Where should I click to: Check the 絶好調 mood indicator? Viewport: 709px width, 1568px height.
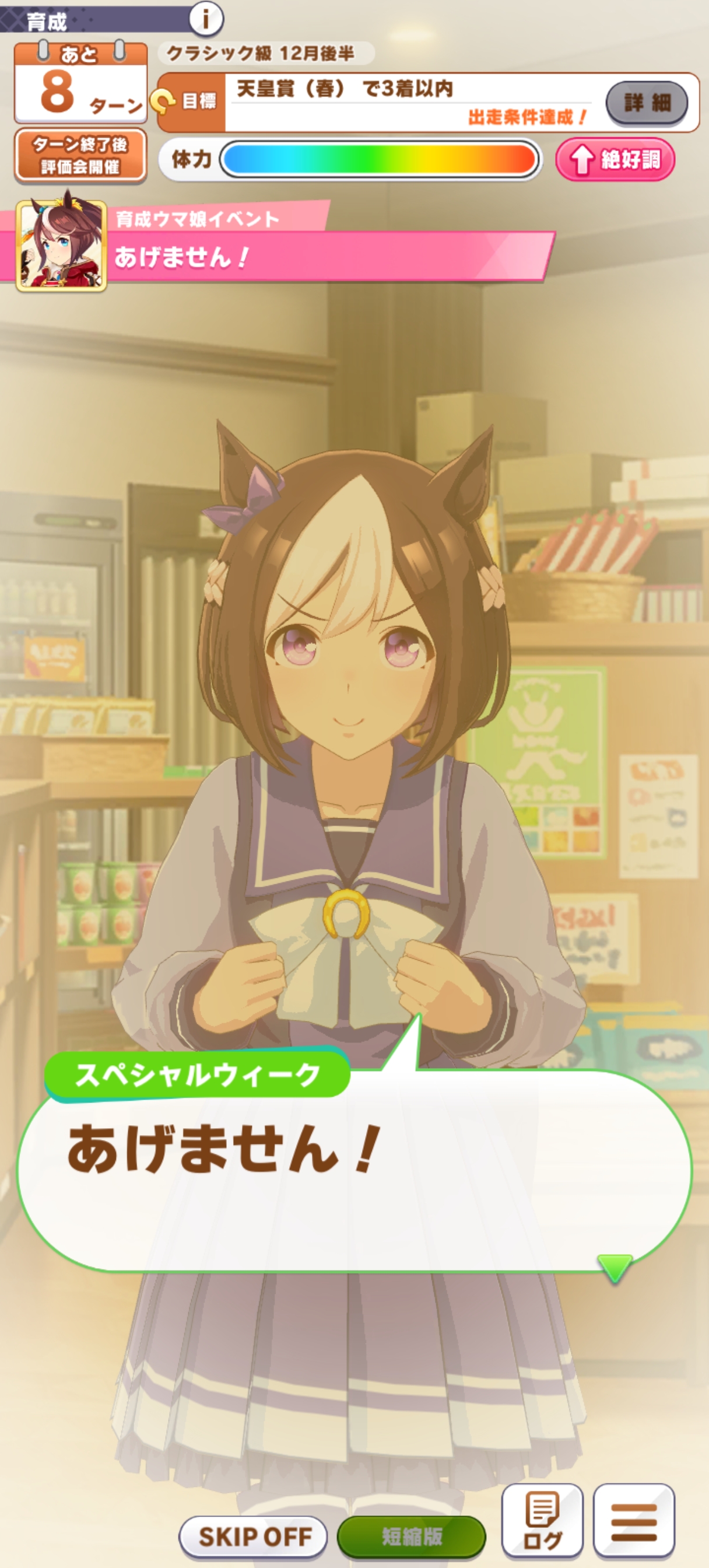click(x=615, y=159)
